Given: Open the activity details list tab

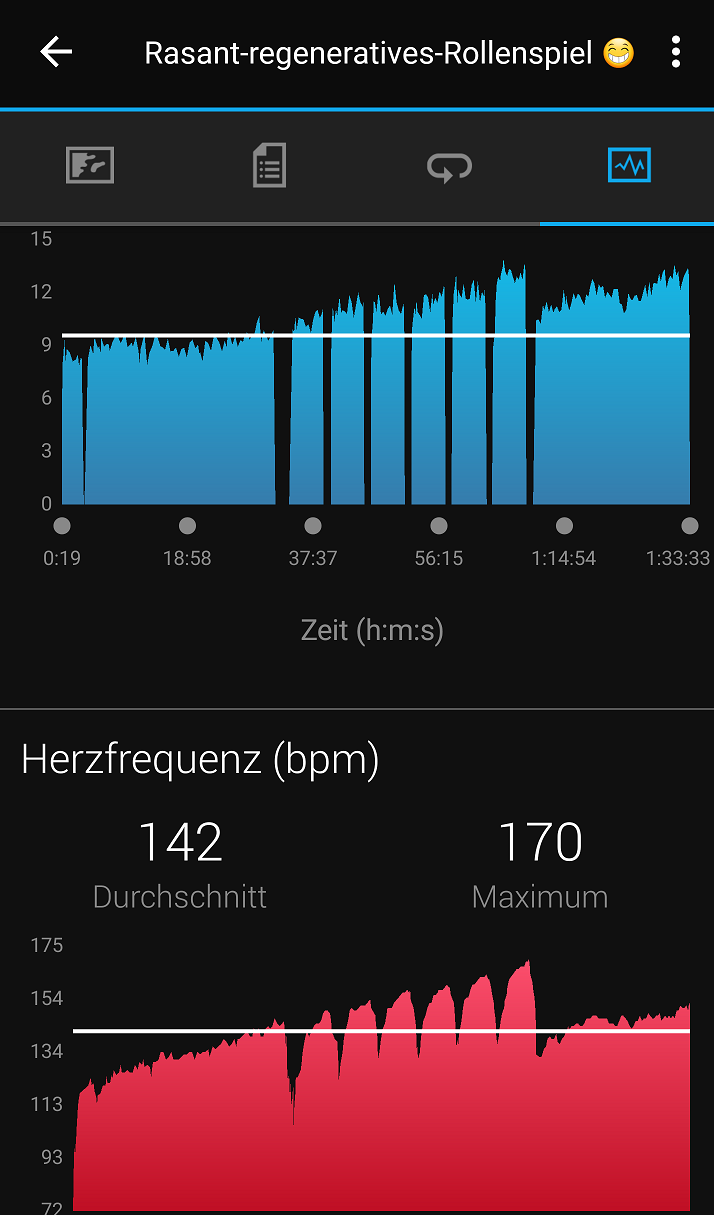Looking at the screenshot, I should pos(269,165).
